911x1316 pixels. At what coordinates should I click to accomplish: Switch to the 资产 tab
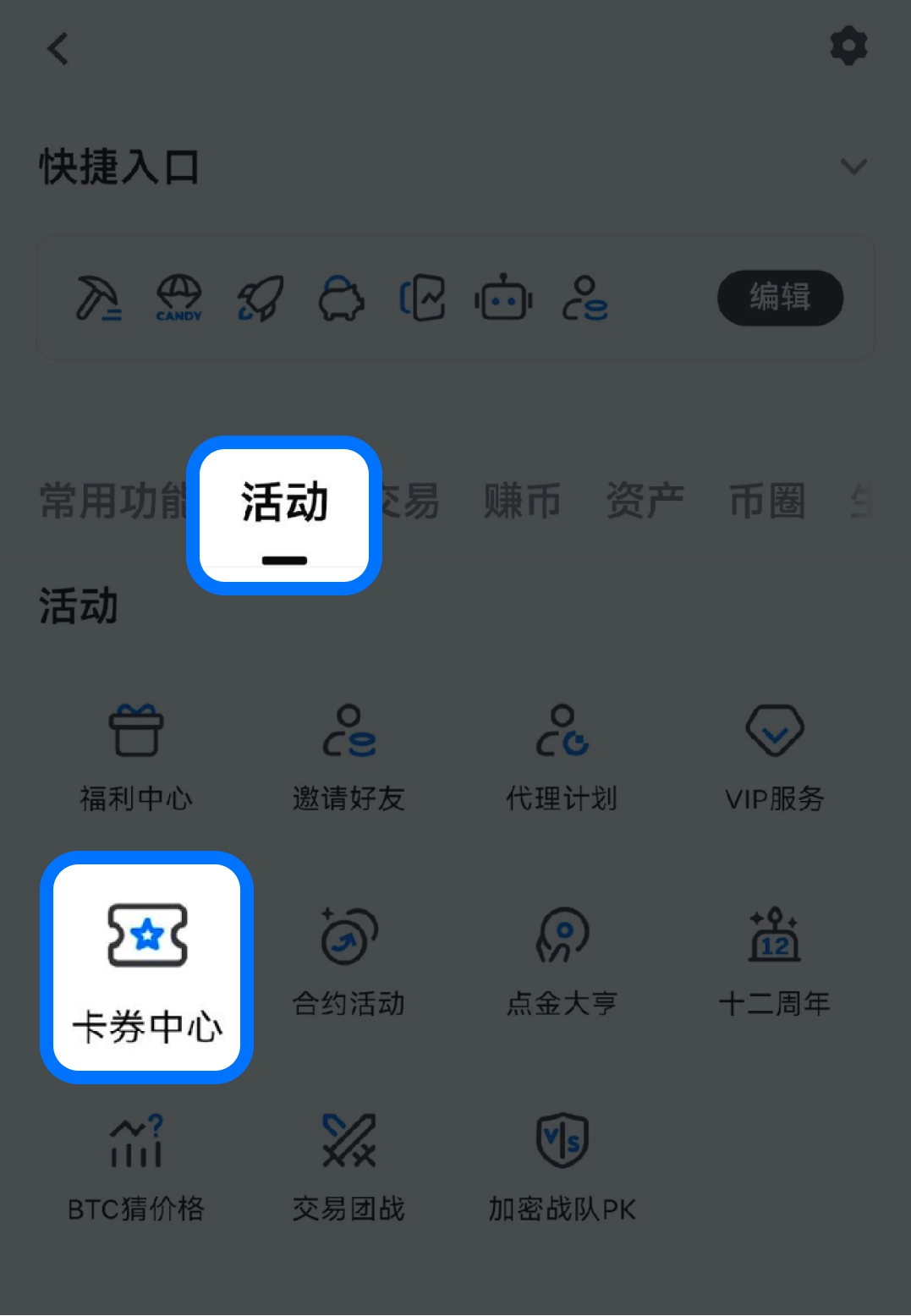[x=645, y=501]
